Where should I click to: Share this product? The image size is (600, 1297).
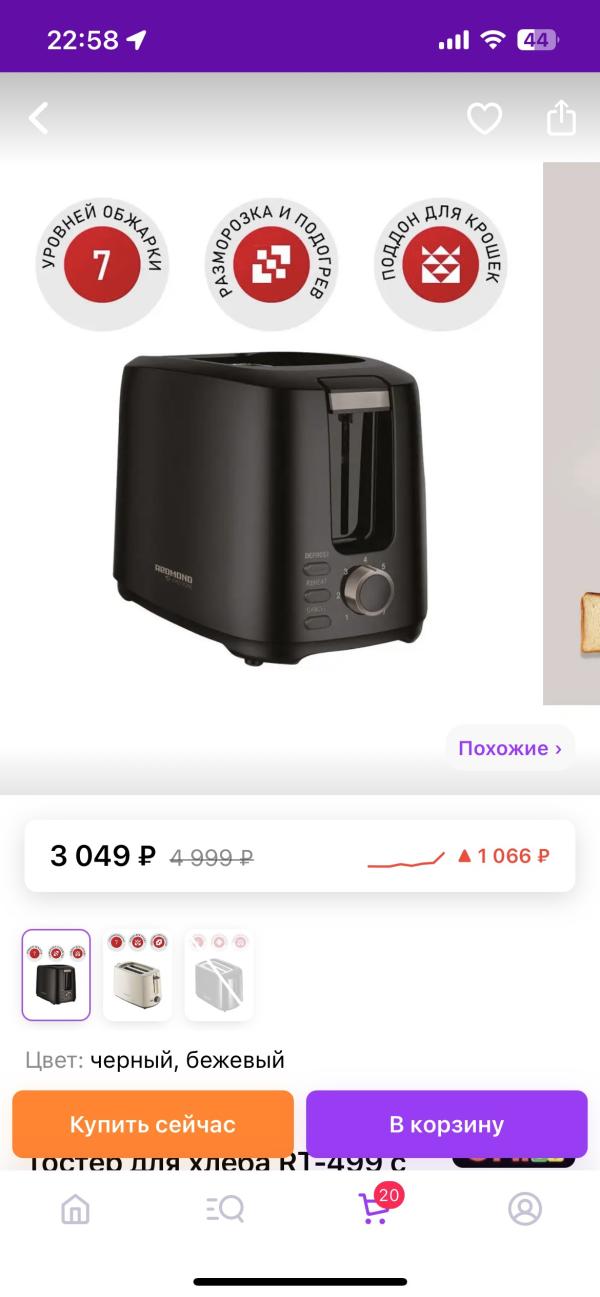(x=561, y=119)
